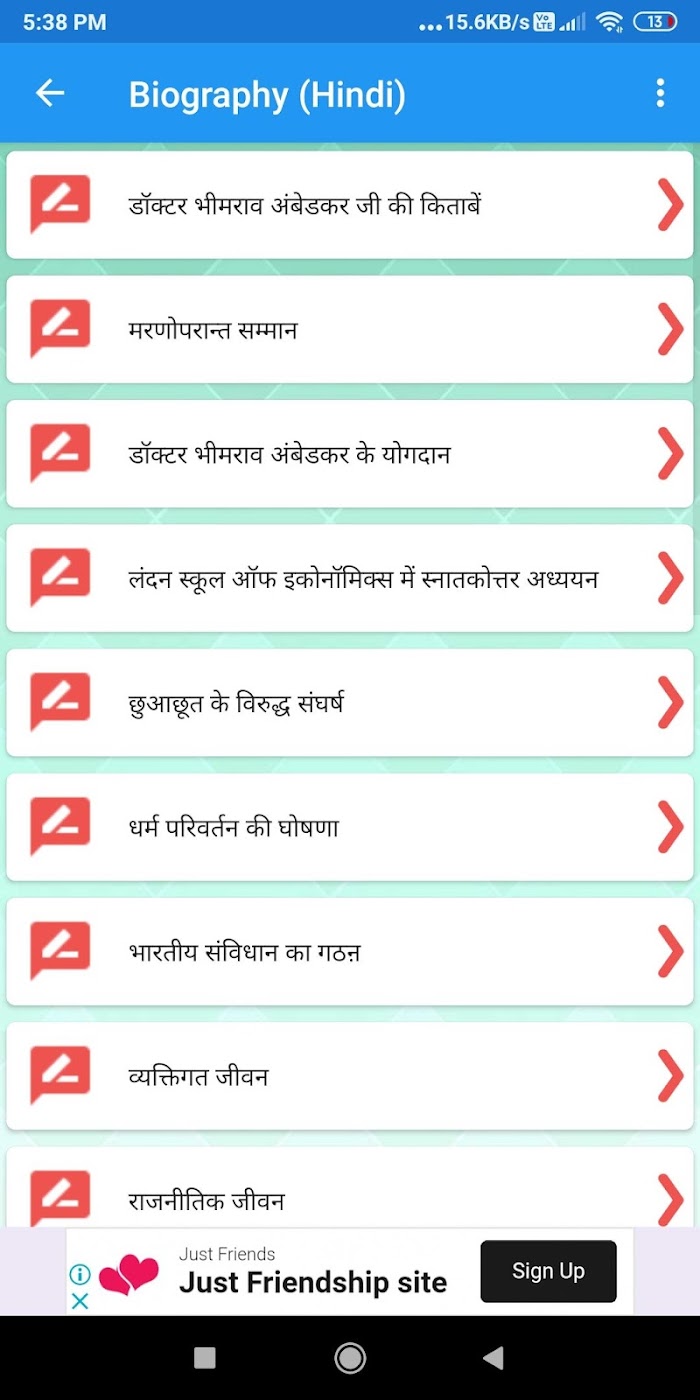Viewport: 700px width, 1400px height.
Task: Go to the system home screen
Action: [350, 1357]
